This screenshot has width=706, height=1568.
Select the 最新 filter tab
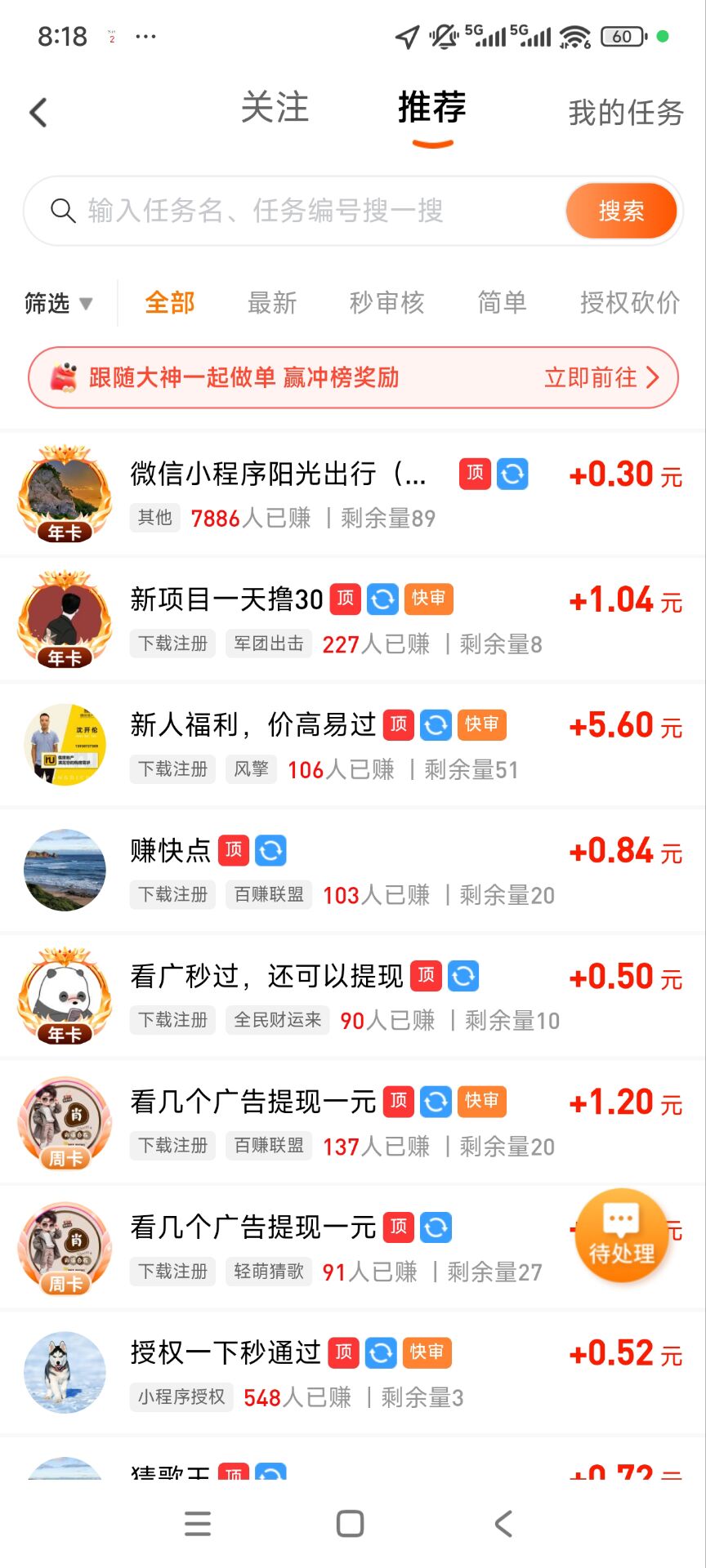272,303
